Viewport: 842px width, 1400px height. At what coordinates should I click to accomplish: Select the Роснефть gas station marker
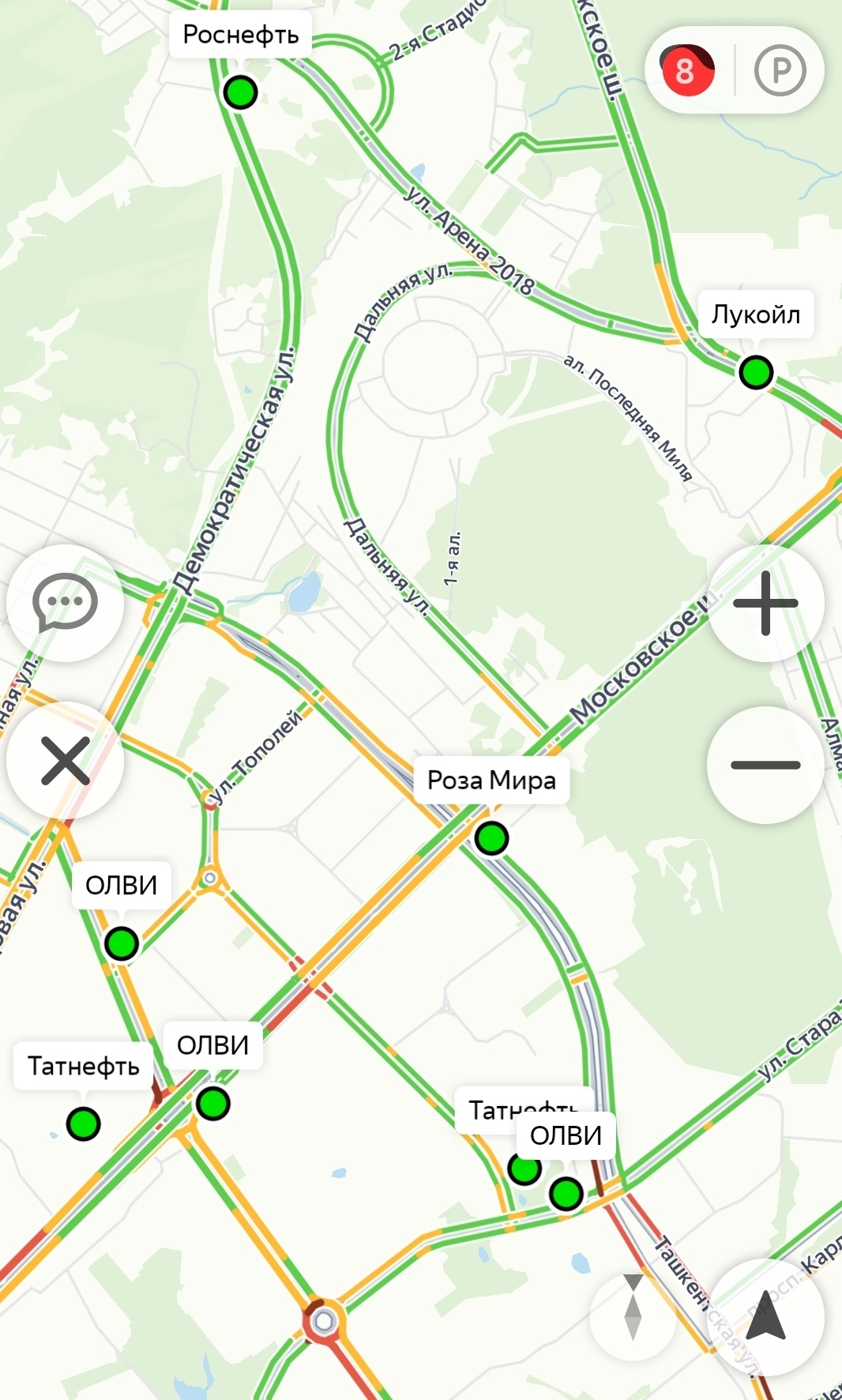240,92
